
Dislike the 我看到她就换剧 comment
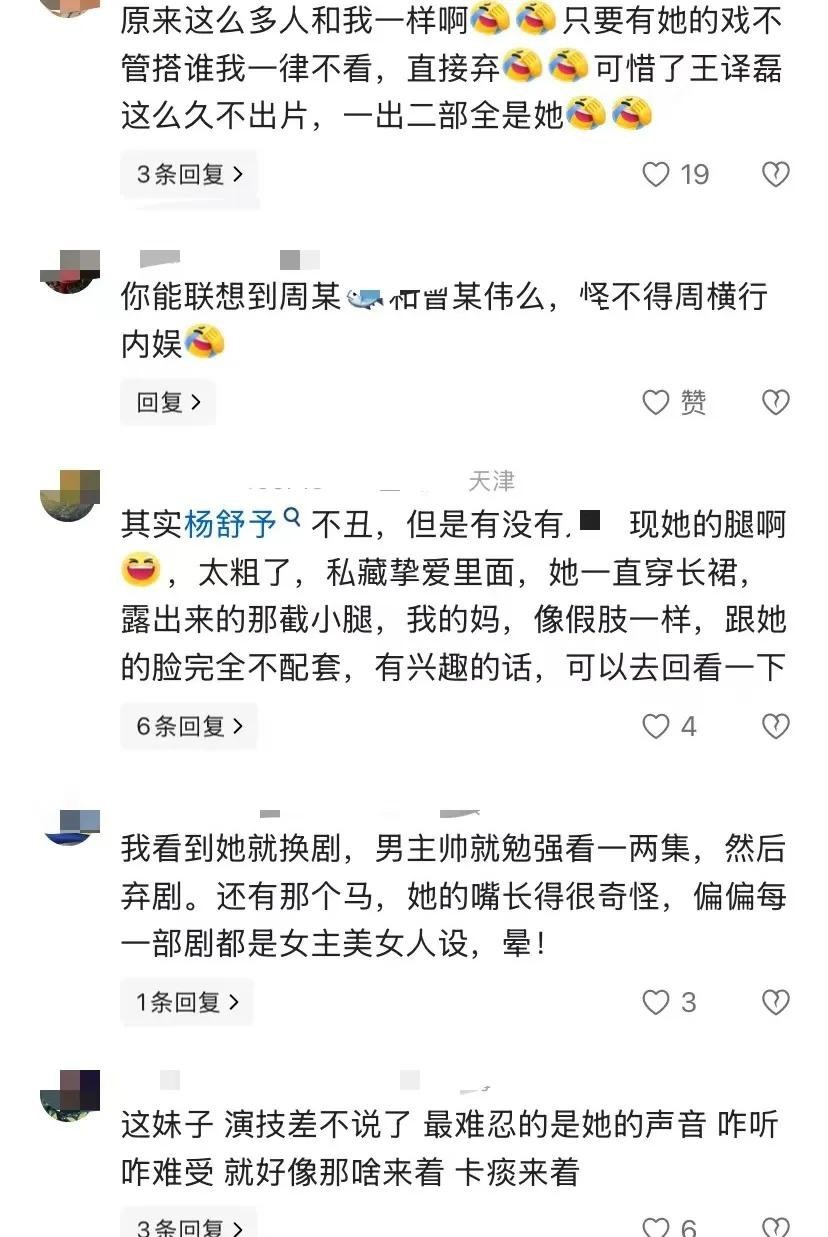tap(775, 1002)
